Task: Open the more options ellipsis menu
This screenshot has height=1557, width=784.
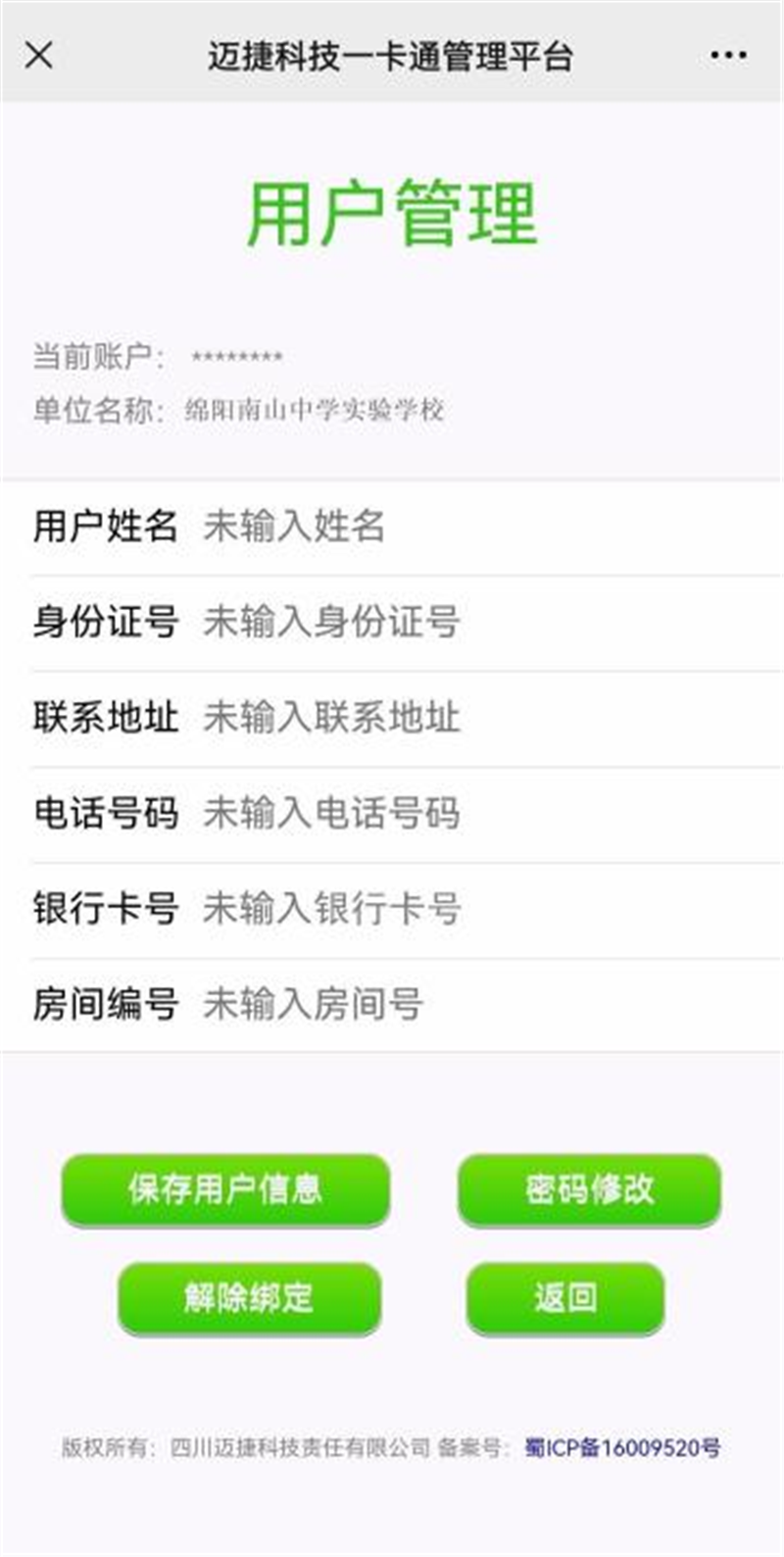Action: coord(726,56)
